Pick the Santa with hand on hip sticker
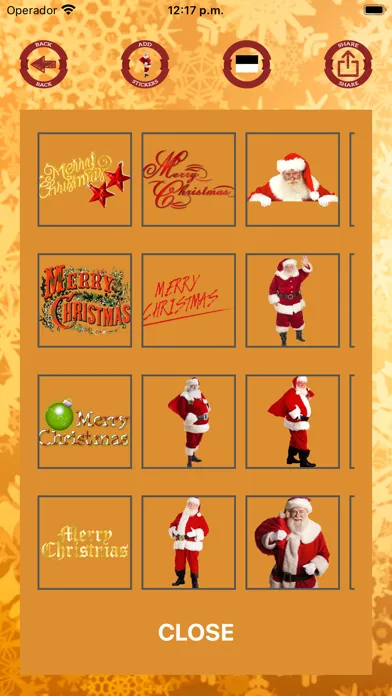This screenshot has height=696, width=392. click(189, 422)
